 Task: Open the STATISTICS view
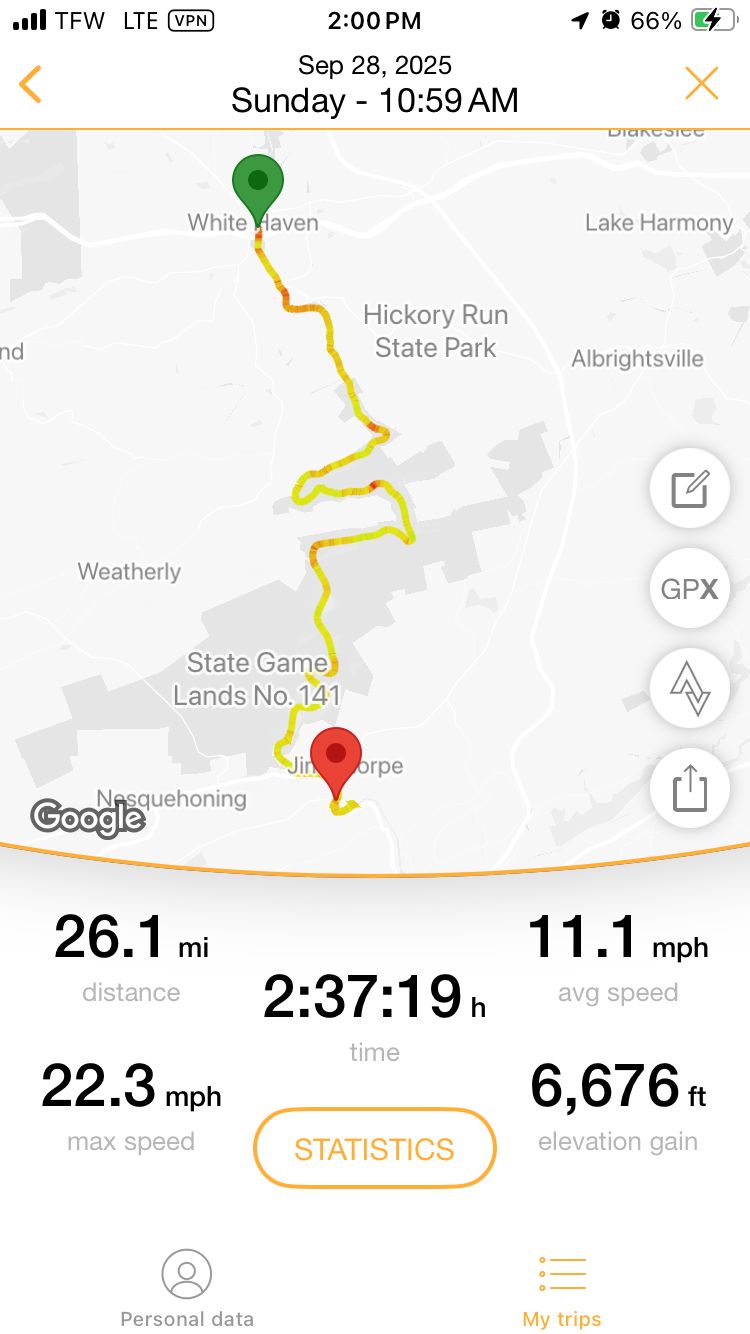click(375, 1148)
